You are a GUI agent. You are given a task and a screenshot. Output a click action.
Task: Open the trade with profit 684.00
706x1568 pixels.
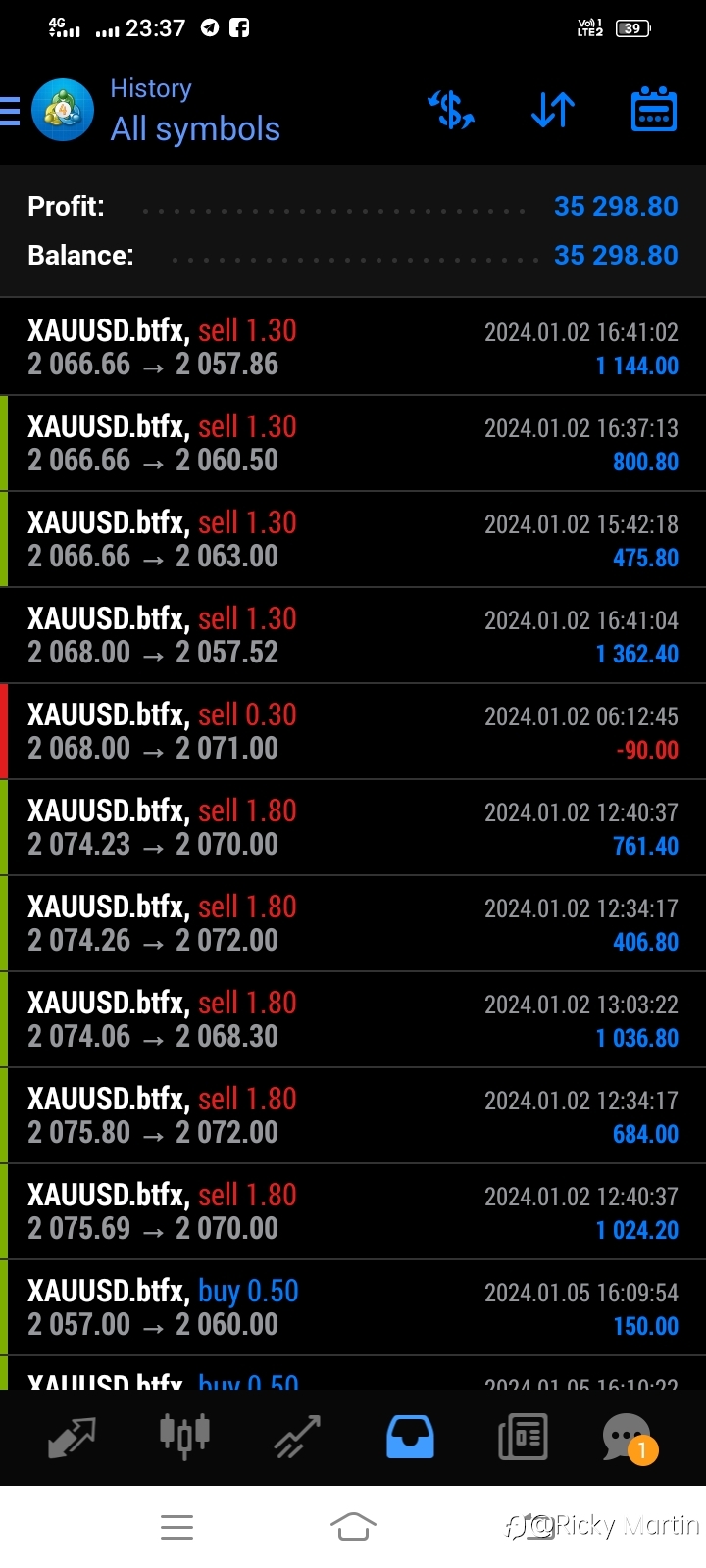click(353, 1115)
